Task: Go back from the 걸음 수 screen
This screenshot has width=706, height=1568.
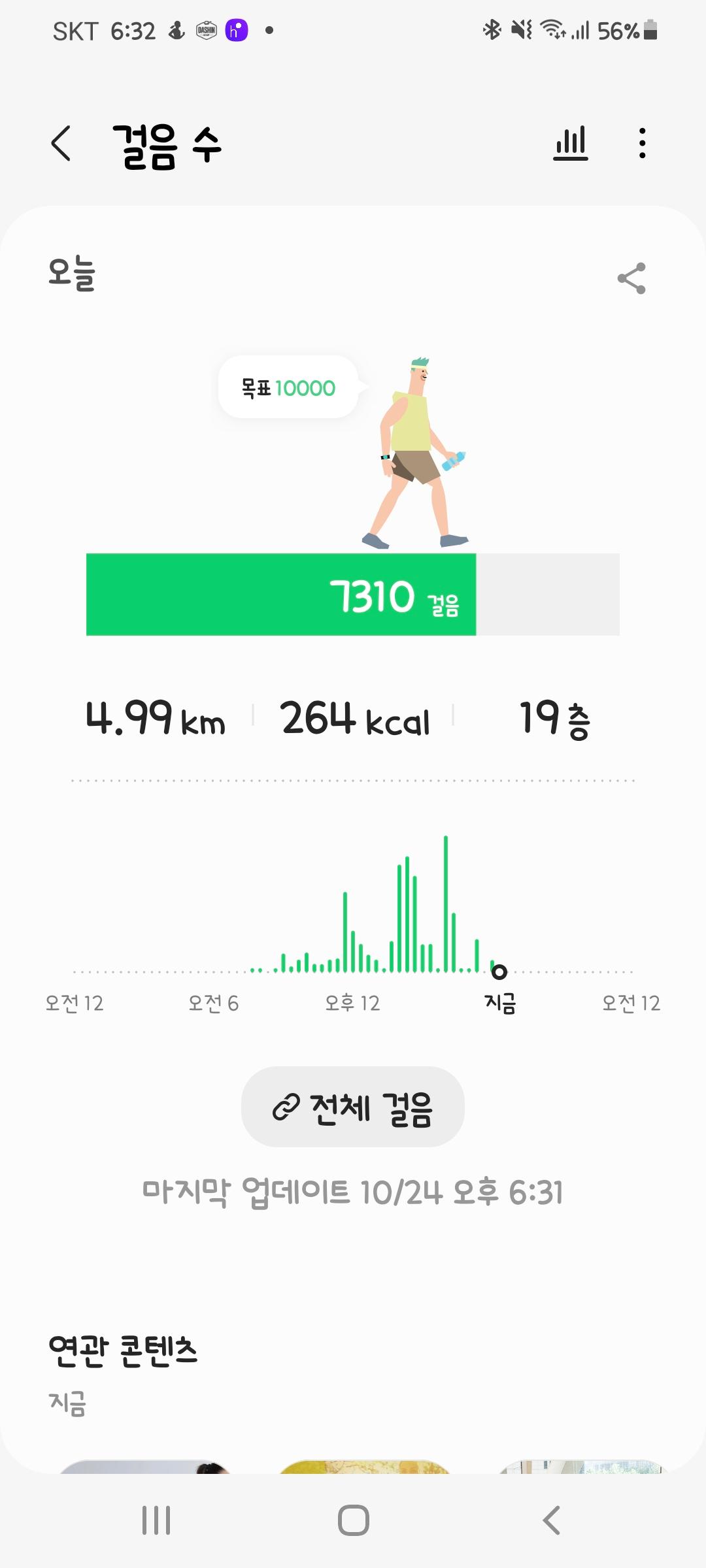Action: pyautogui.click(x=61, y=144)
